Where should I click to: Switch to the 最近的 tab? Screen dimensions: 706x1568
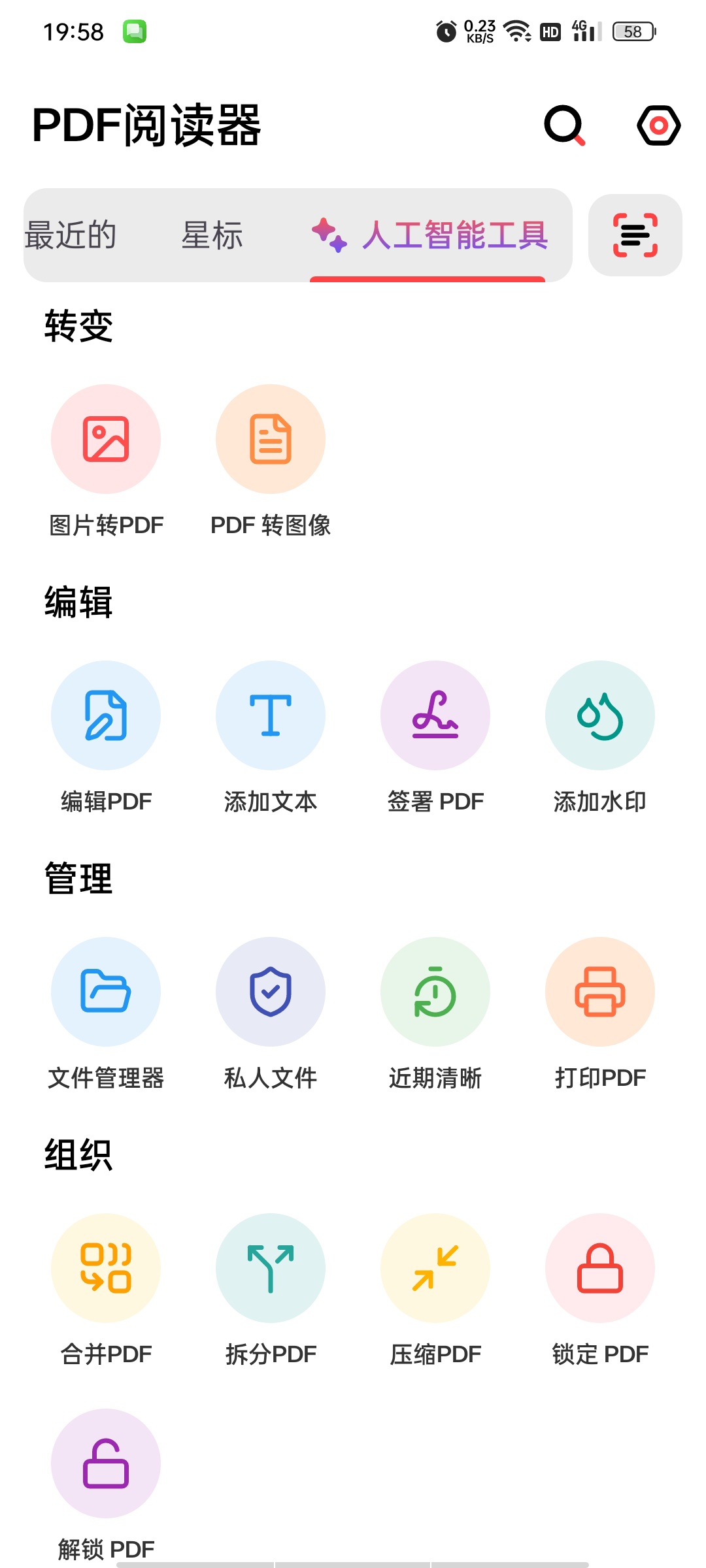pos(71,235)
